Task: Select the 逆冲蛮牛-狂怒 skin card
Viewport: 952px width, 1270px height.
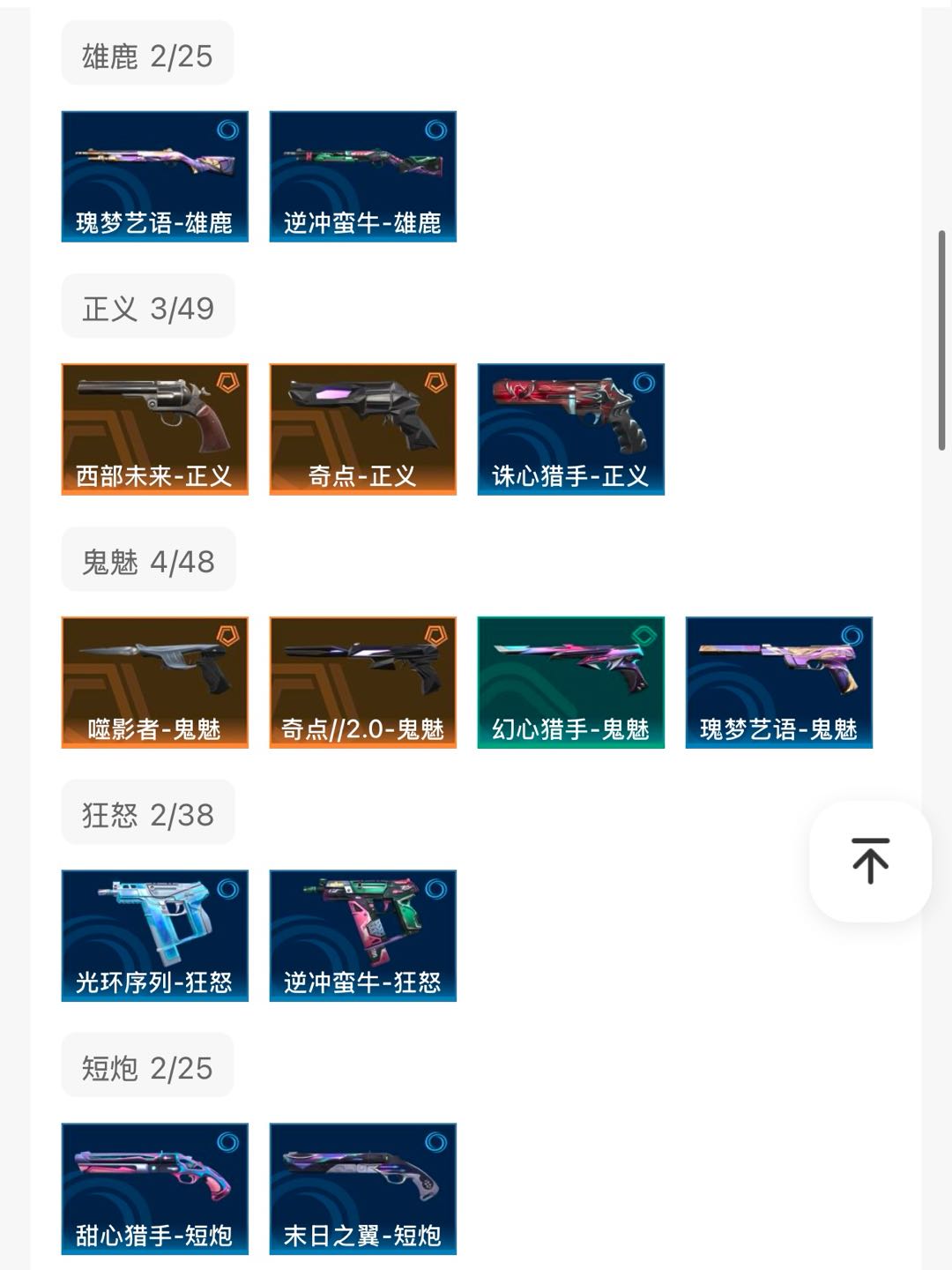Action: 363,935
